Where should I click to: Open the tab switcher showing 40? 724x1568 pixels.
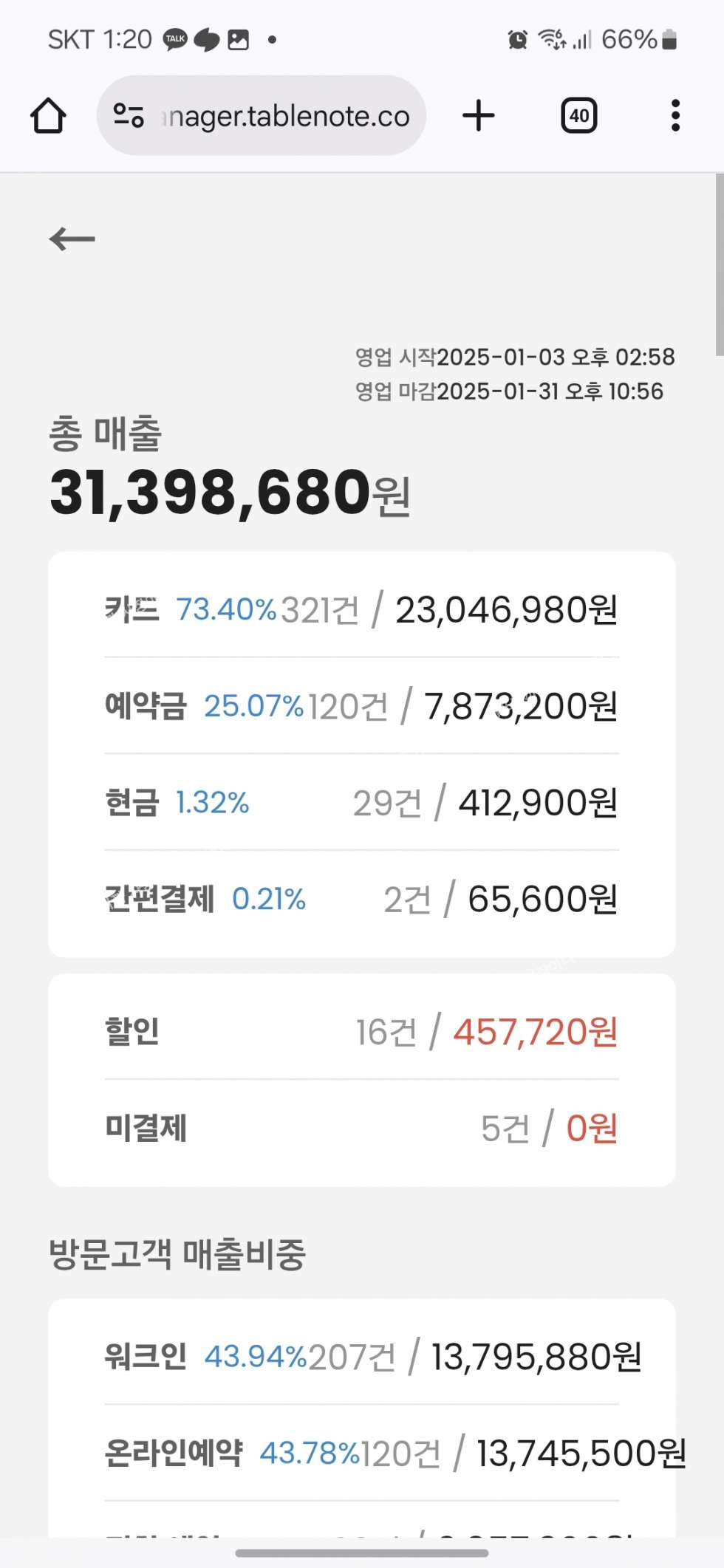(578, 116)
